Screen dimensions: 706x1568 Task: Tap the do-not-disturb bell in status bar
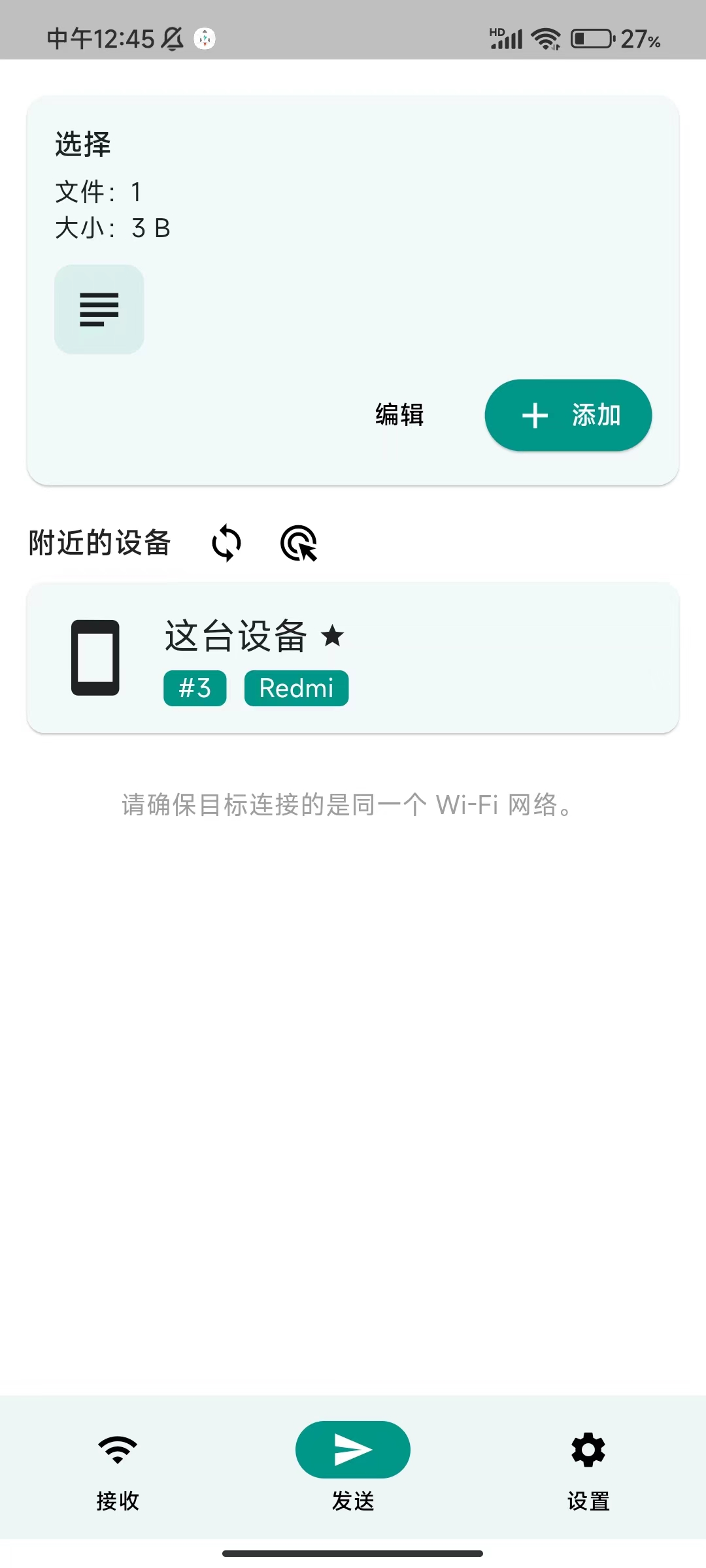click(x=171, y=38)
